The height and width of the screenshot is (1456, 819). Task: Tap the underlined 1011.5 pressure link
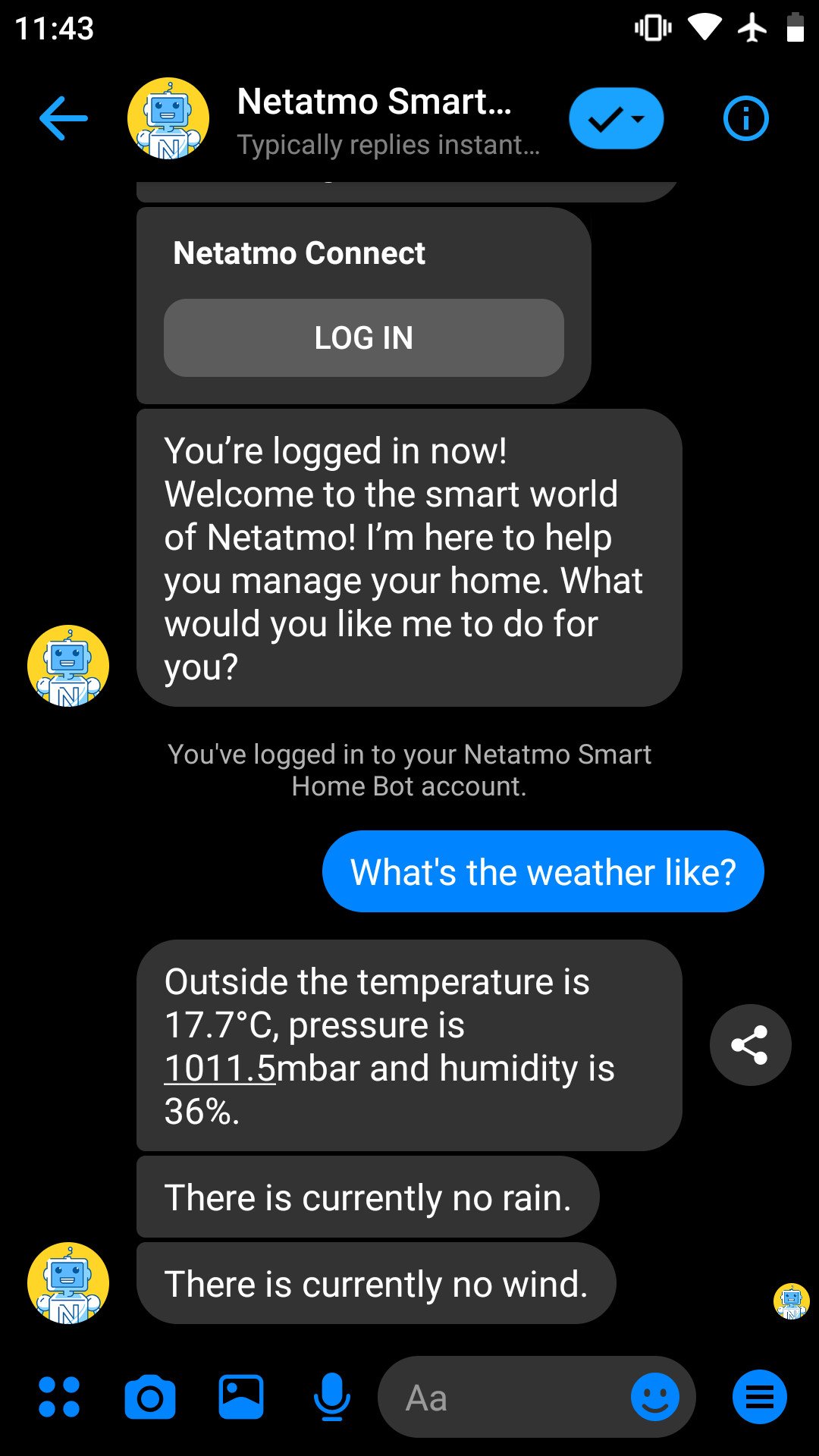coord(220,1068)
